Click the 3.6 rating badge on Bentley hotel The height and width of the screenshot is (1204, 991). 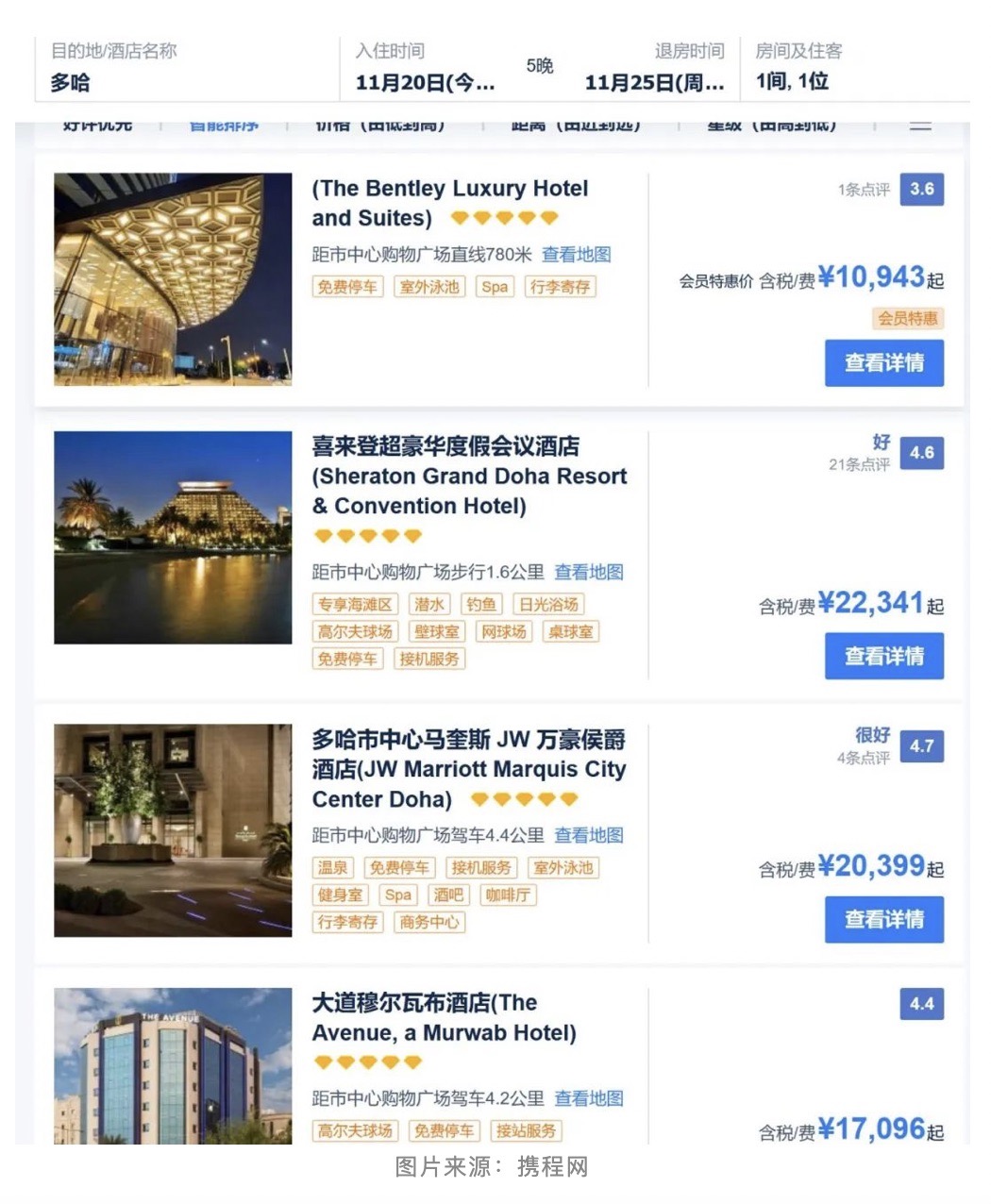click(922, 189)
